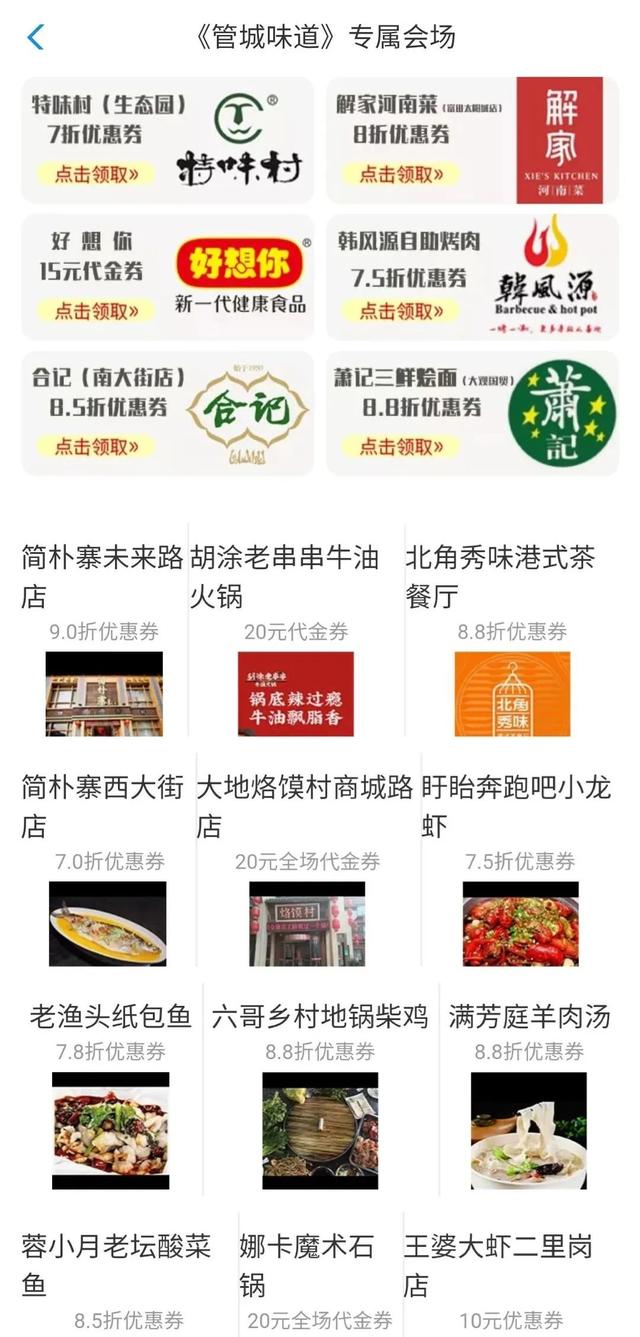Open 六哥乡村地锅柴鸡 8.8折 coupon
640x1337 pixels.
(320, 1095)
